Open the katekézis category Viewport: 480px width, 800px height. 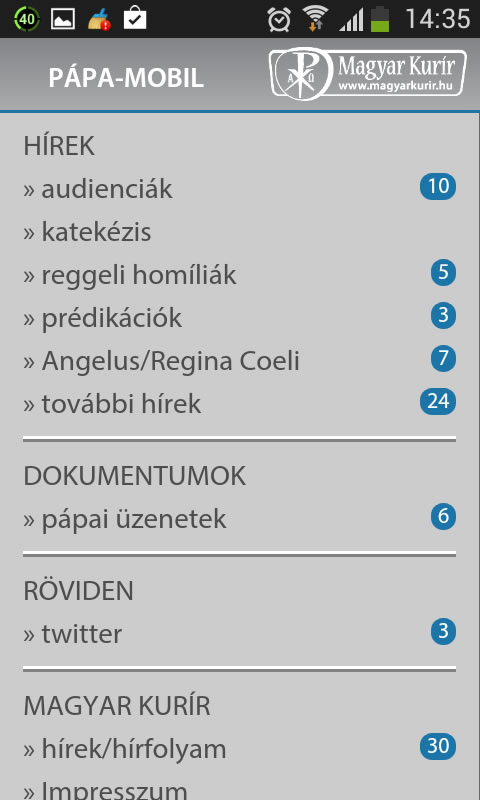point(239,232)
